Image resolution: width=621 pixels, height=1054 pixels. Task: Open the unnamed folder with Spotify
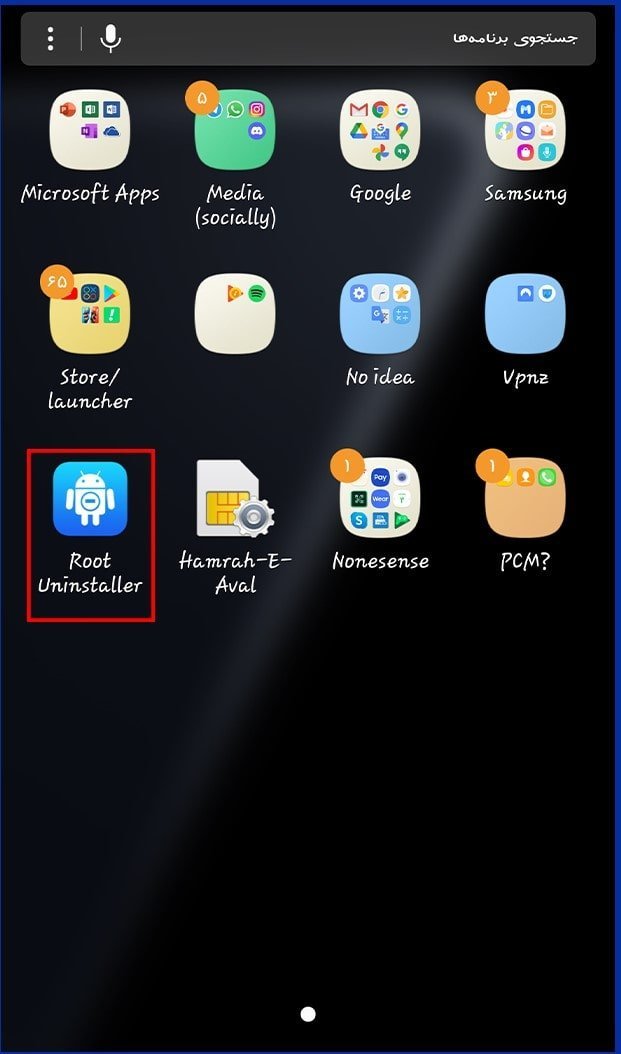[x=235, y=313]
